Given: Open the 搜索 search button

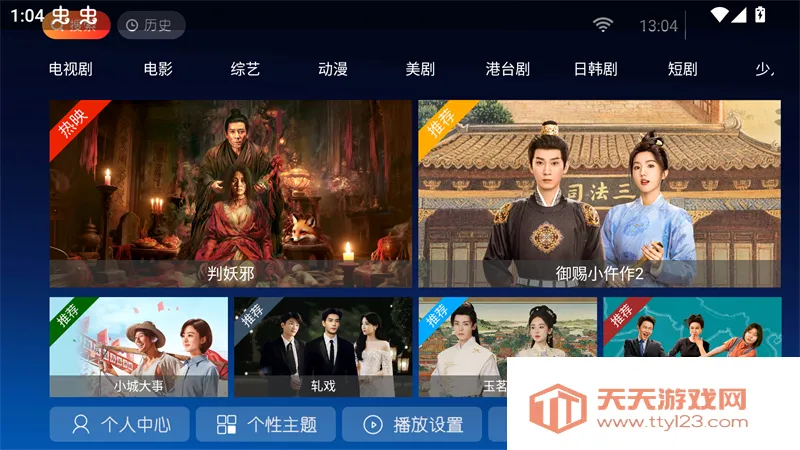Looking at the screenshot, I should [76, 27].
